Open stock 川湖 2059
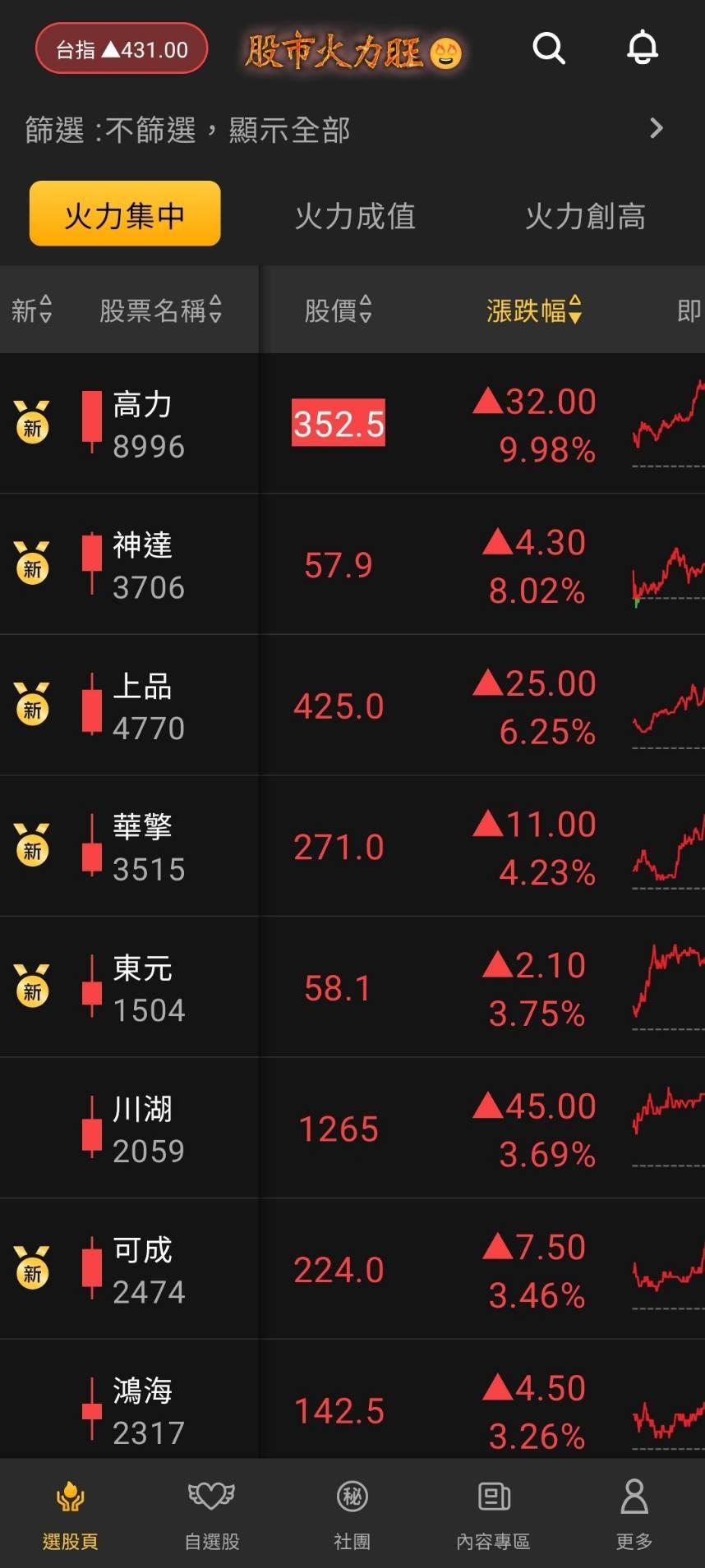 tap(352, 1129)
